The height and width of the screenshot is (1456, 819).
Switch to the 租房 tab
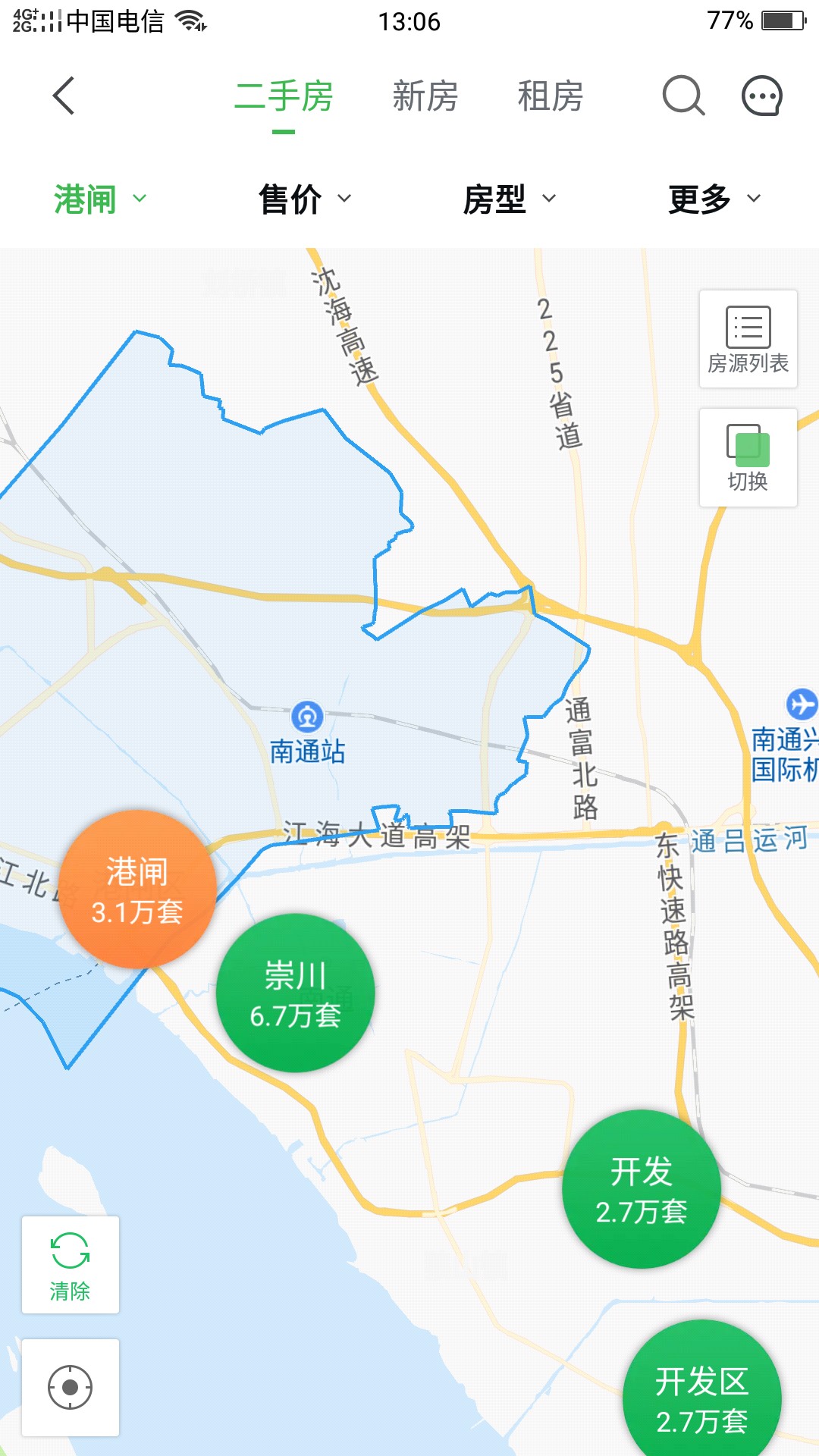[x=550, y=96]
